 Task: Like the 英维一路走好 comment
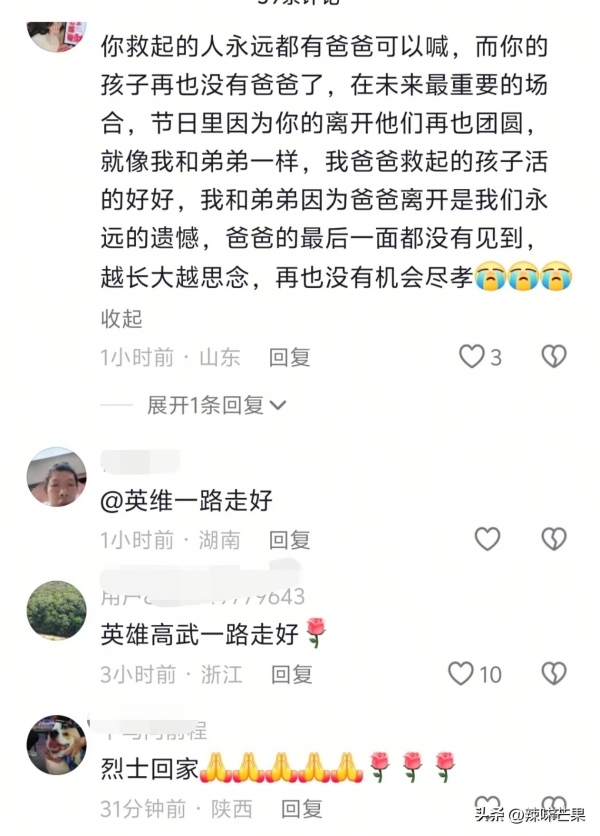487,539
